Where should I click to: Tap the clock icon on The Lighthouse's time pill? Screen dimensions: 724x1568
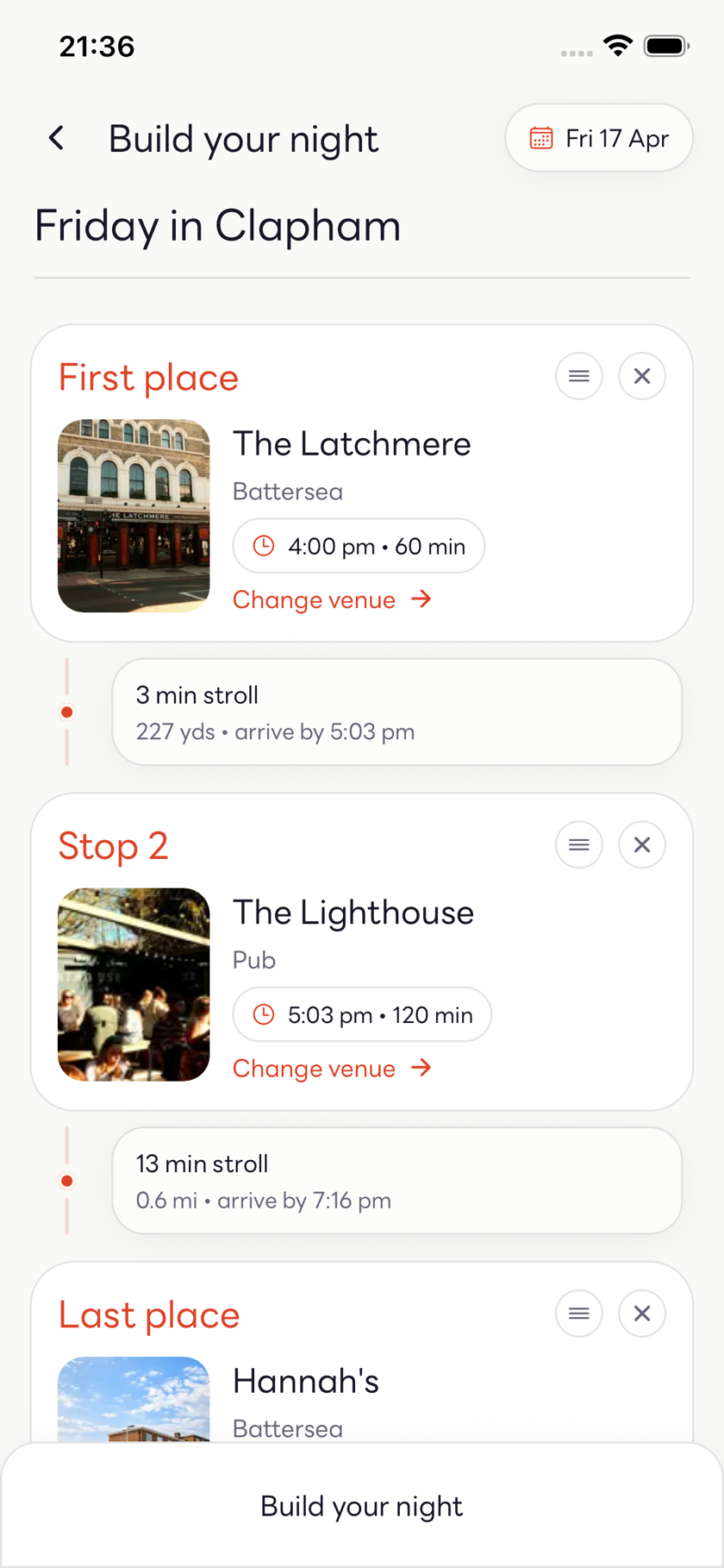[x=263, y=1014]
